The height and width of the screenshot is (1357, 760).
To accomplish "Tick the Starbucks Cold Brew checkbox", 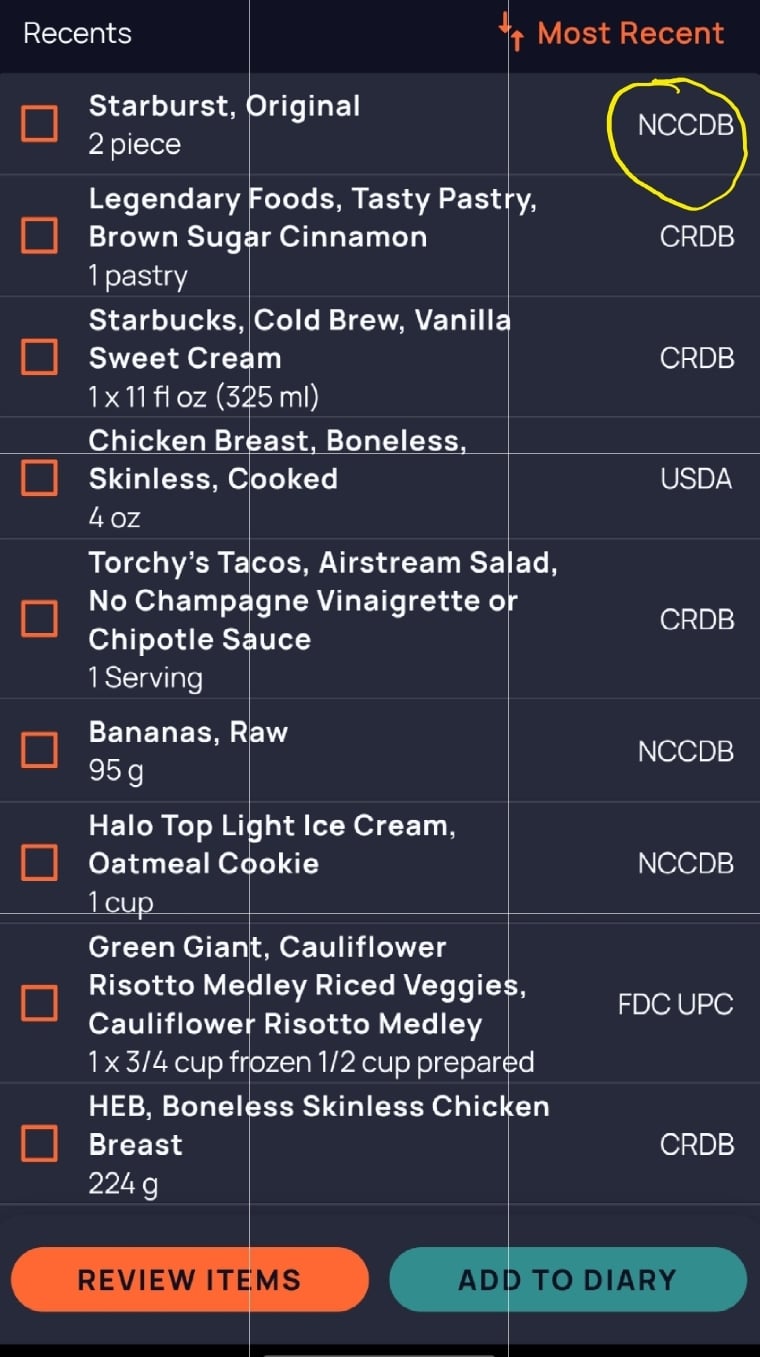I will [x=39, y=357].
